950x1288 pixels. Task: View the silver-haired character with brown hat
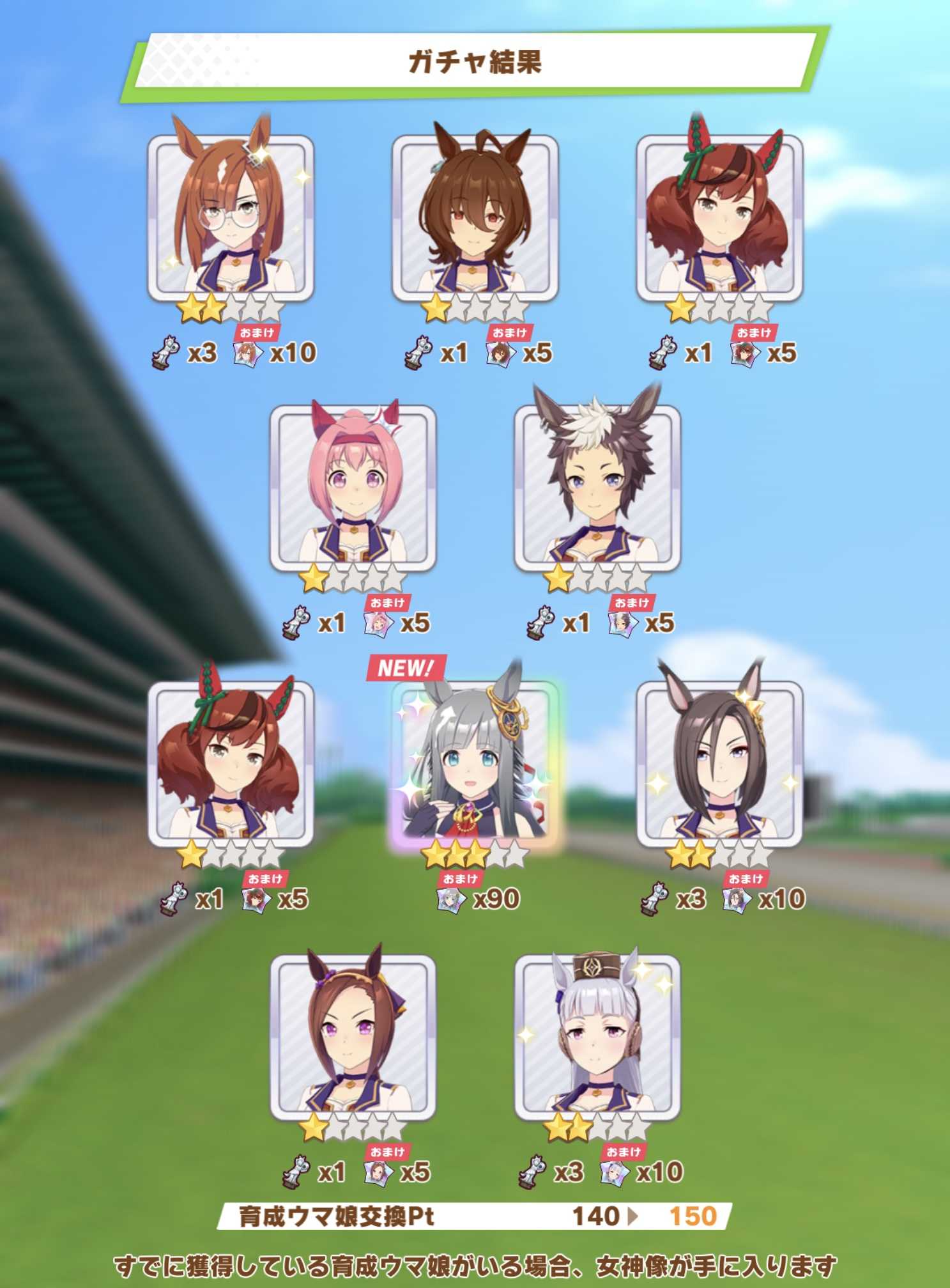(x=597, y=1036)
